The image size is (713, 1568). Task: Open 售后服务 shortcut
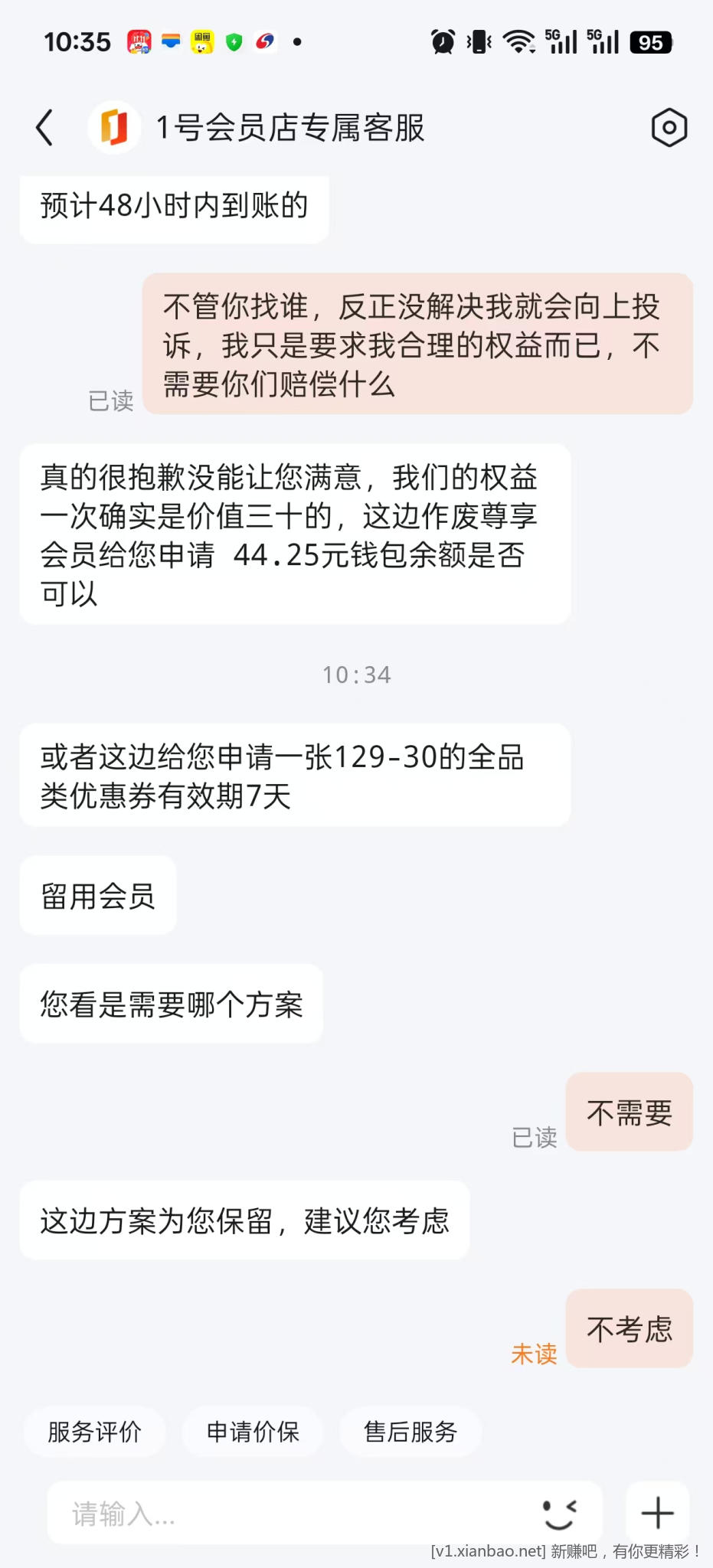tap(410, 1431)
